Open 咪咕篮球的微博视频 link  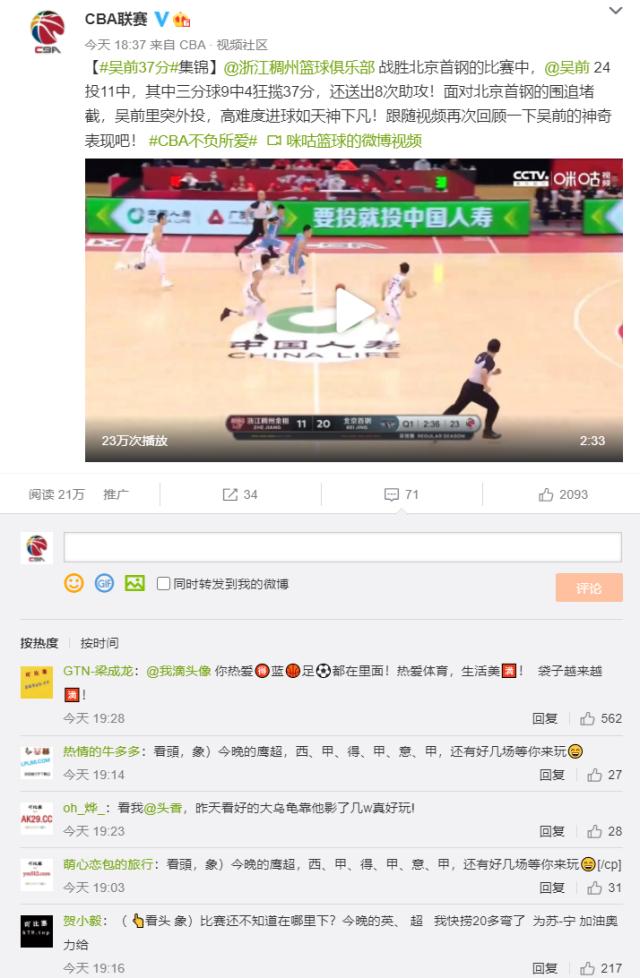click(345, 140)
